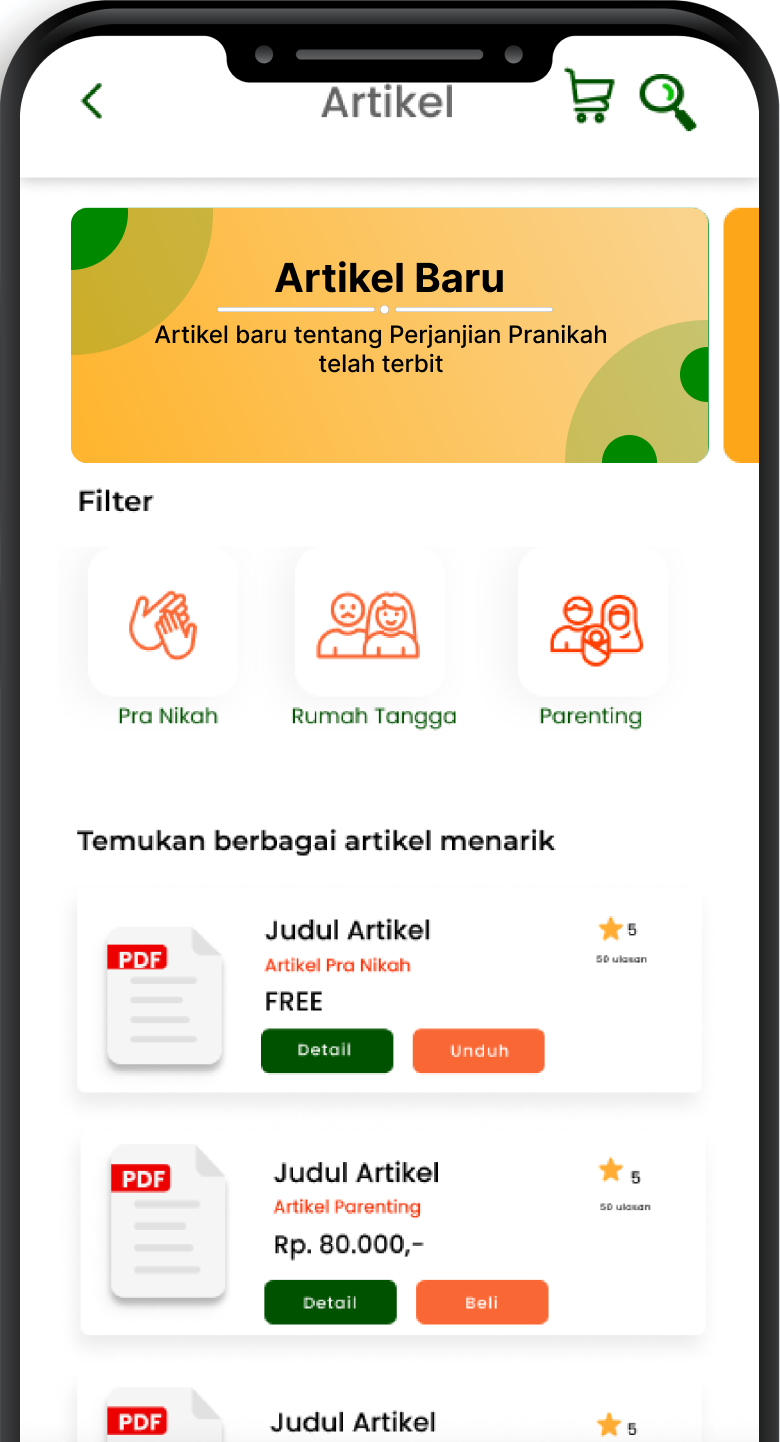
Task: View Detail of Artikel Parenting
Action: click(330, 1302)
